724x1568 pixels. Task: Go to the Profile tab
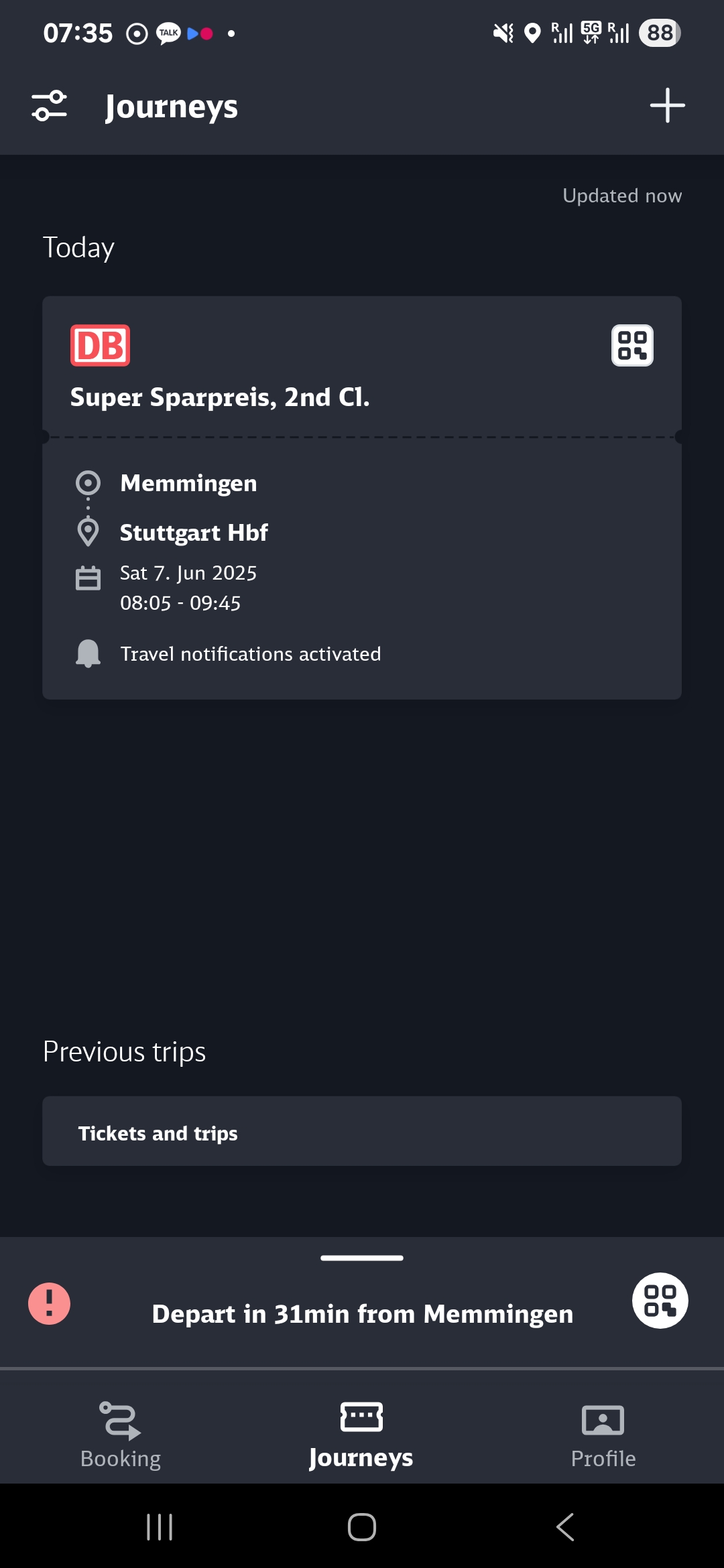point(603,1435)
